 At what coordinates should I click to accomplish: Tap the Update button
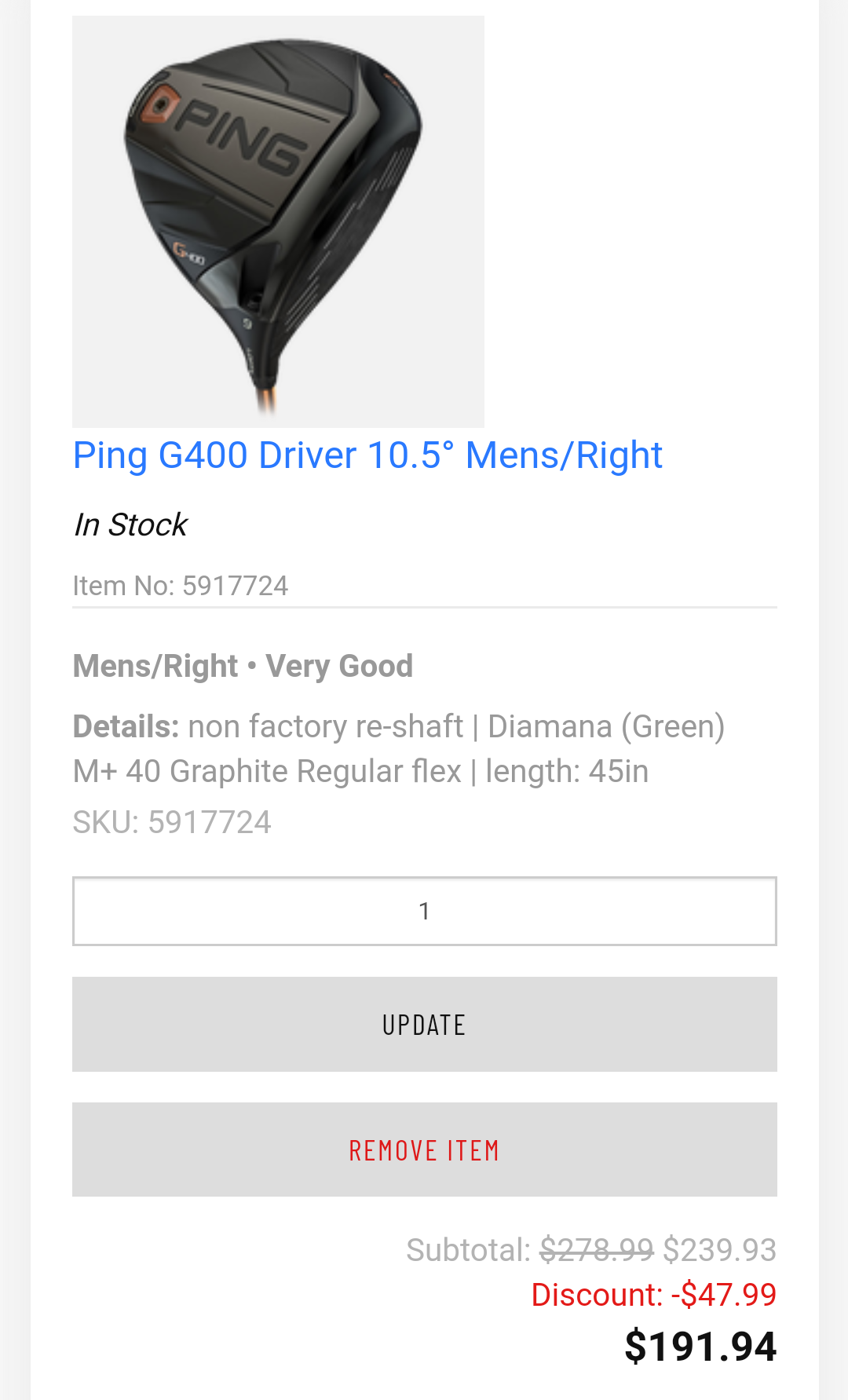click(424, 1024)
